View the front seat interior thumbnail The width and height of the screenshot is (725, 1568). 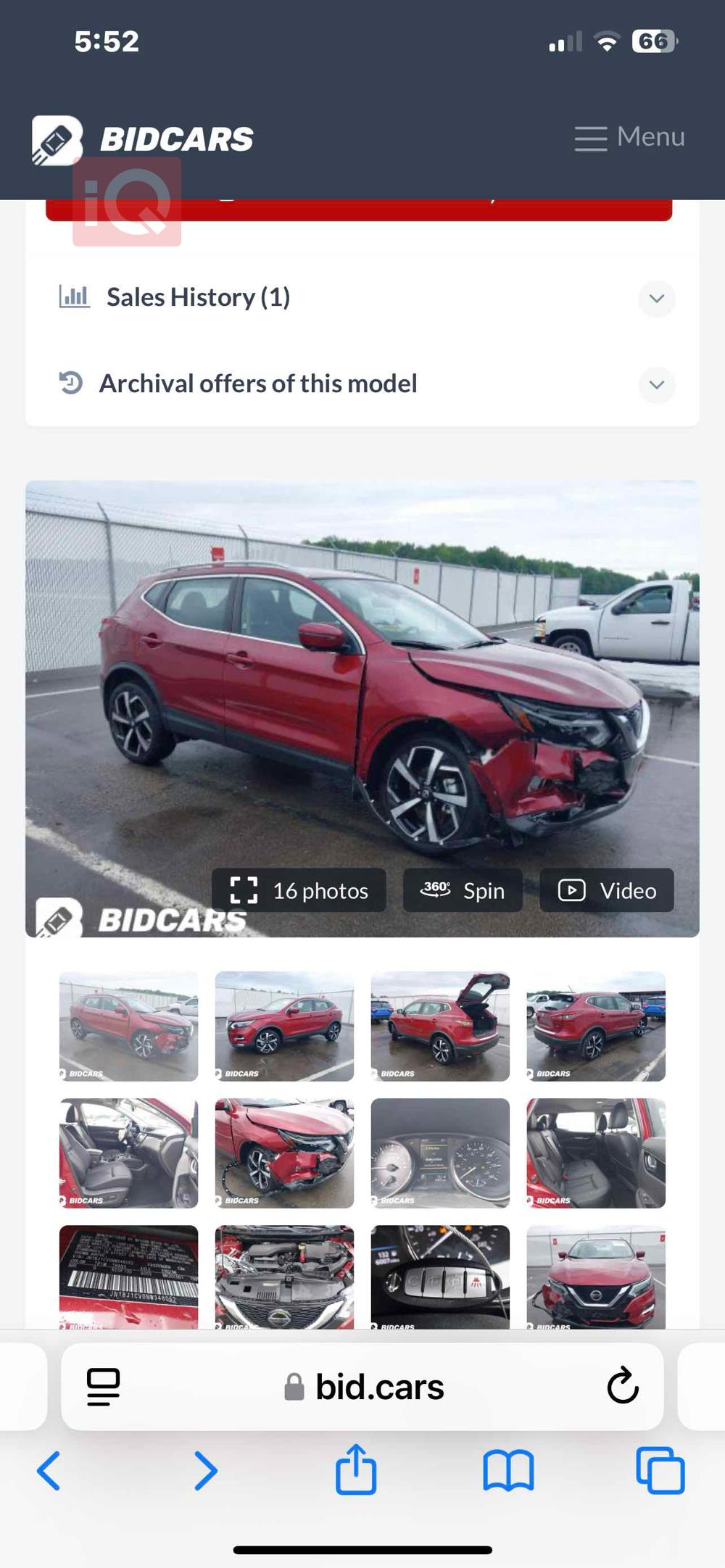(128, 1153)
